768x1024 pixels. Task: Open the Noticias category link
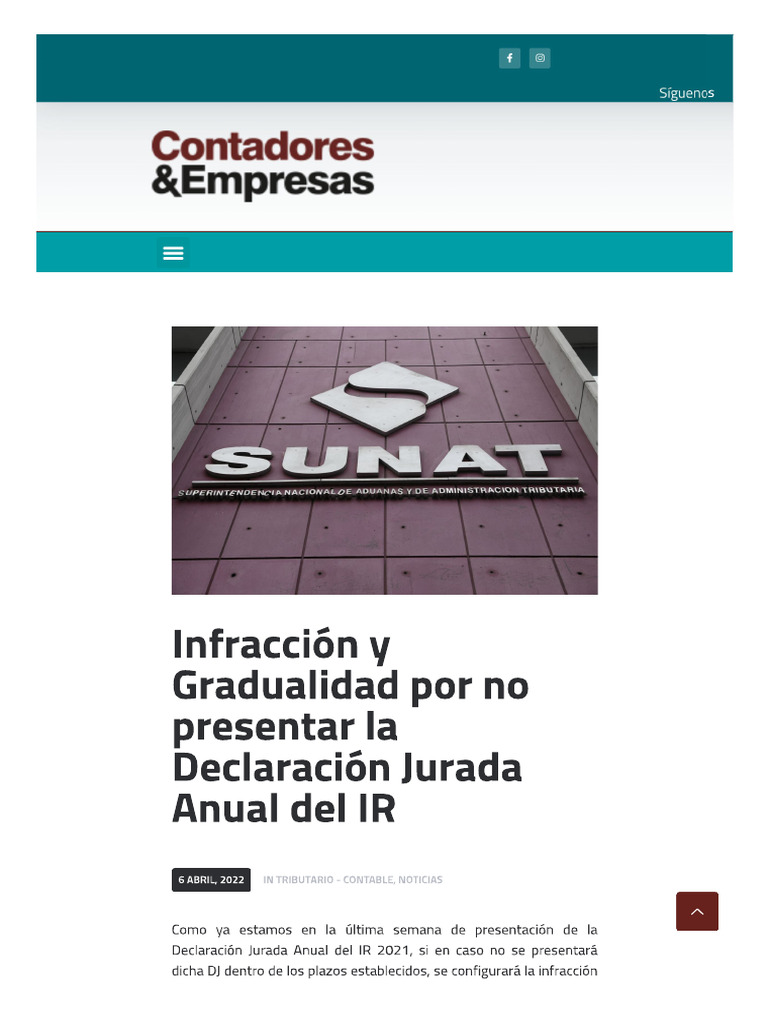click(x=421, y=880)
